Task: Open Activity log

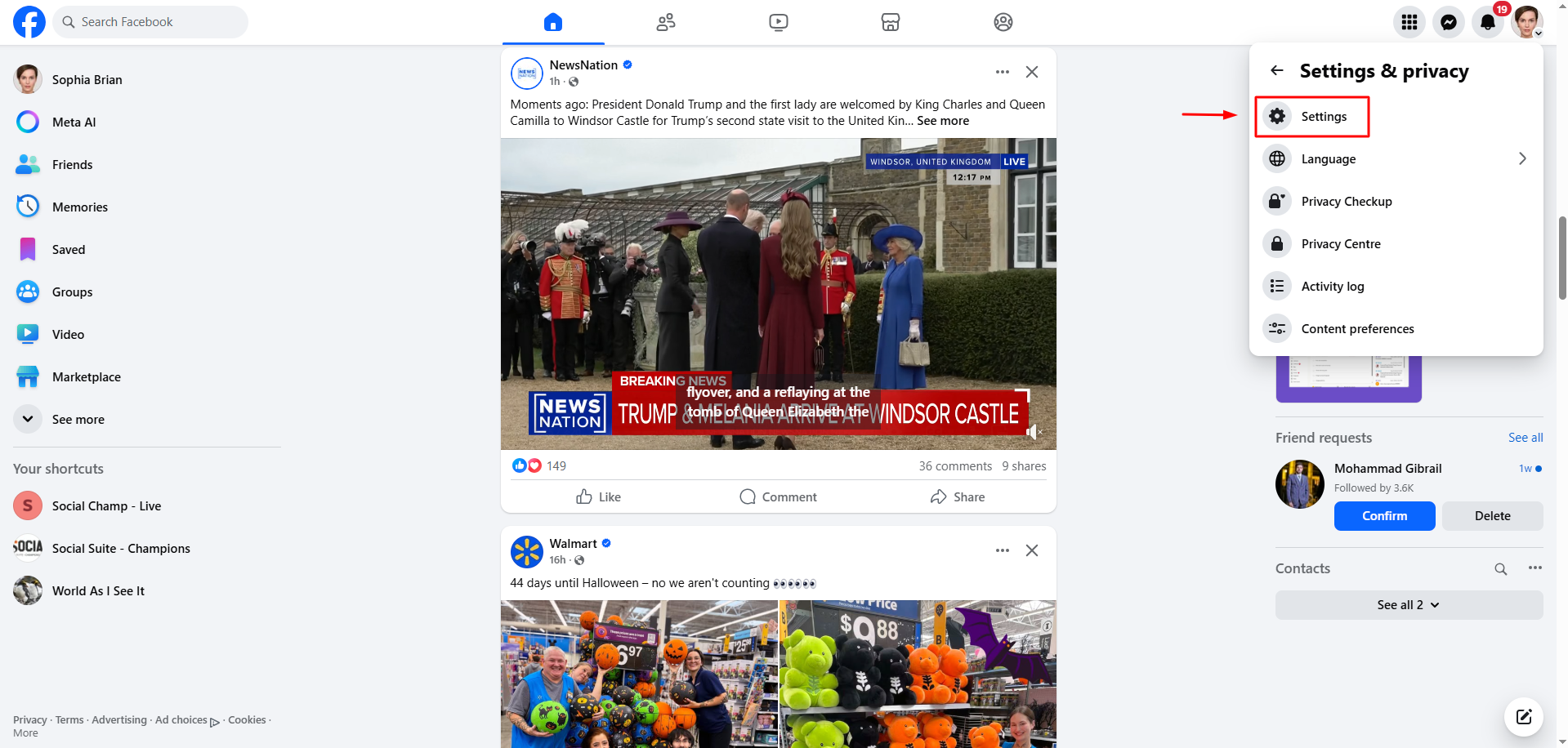Action: click(x=1332, y=287)
